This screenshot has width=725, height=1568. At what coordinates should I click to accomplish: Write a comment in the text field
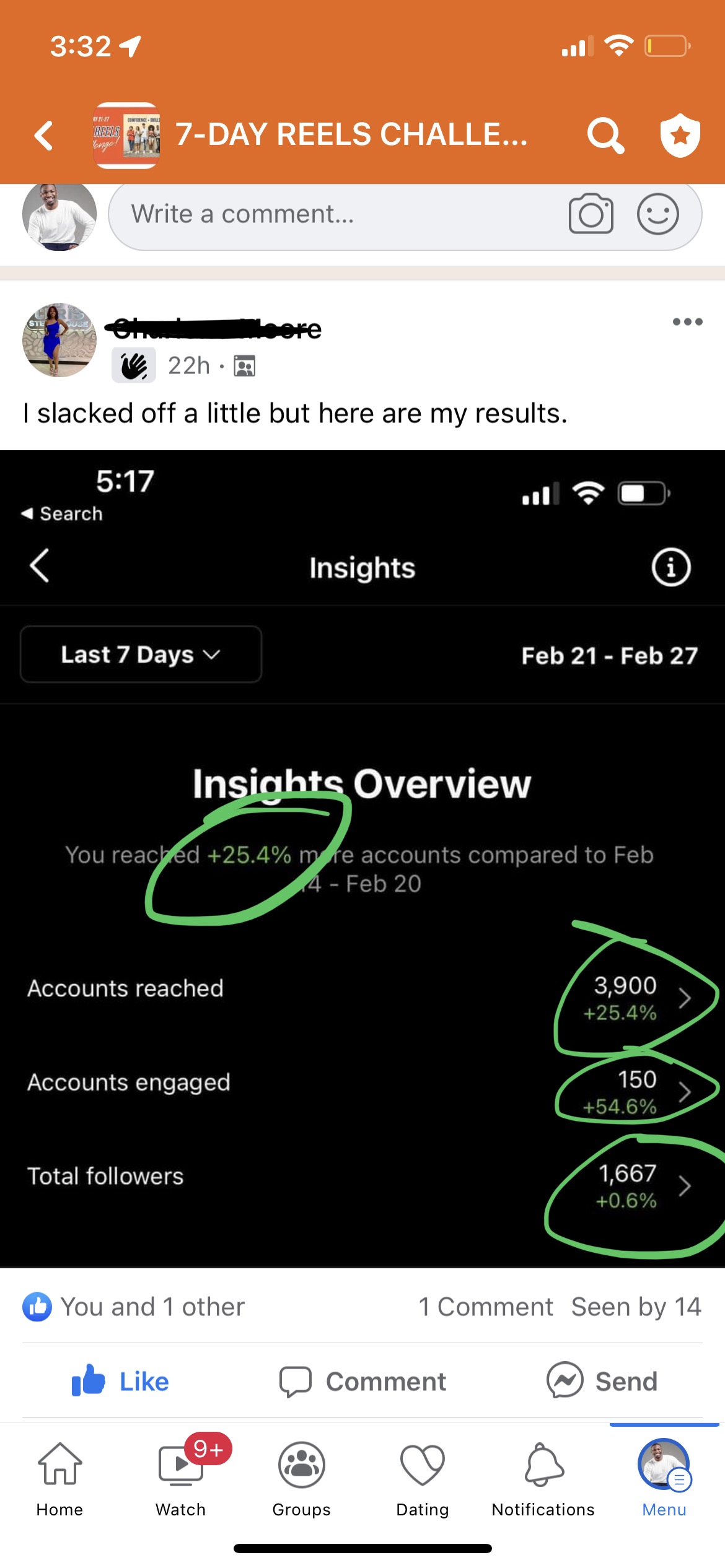point(335,215)
